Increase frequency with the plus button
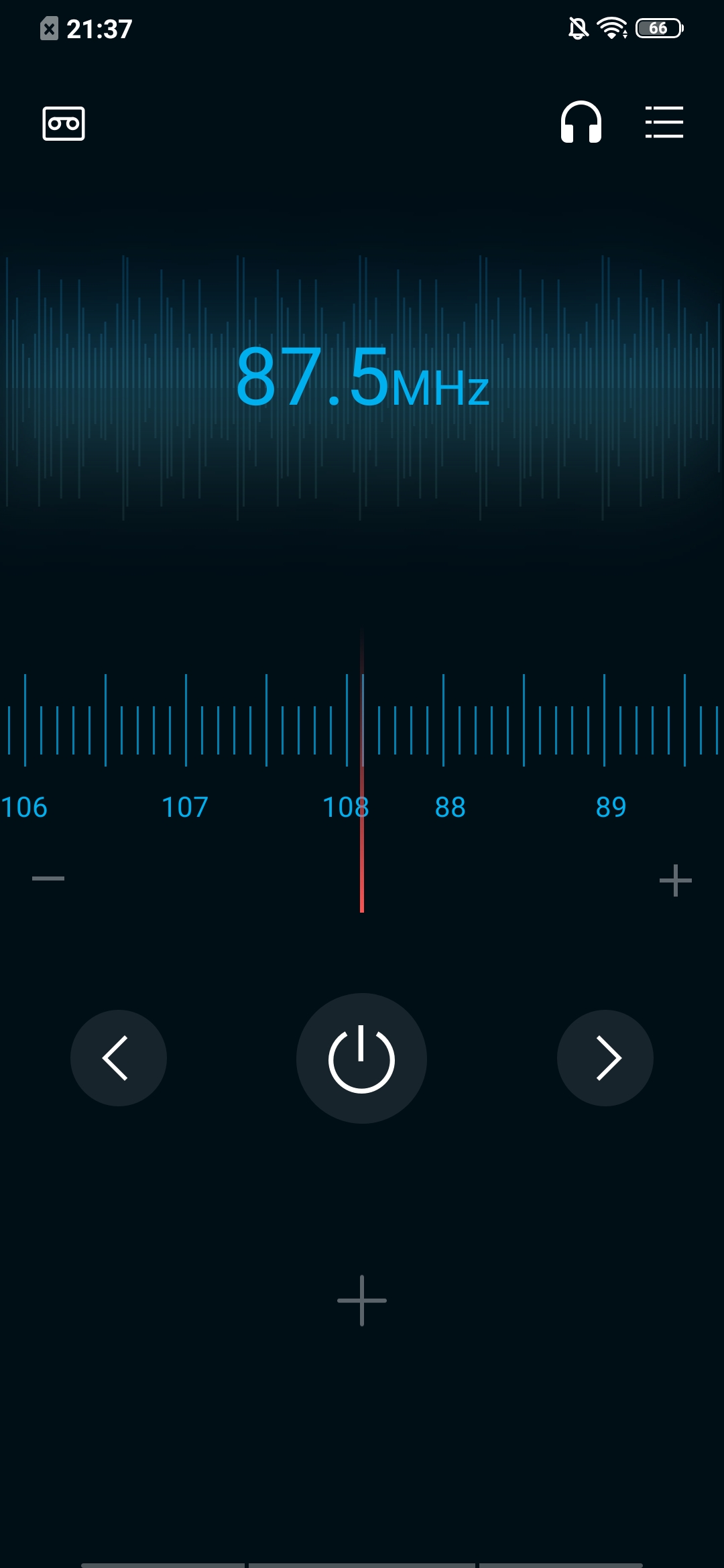Viewport: 724px width, 1568px height. tap(675, 880)
